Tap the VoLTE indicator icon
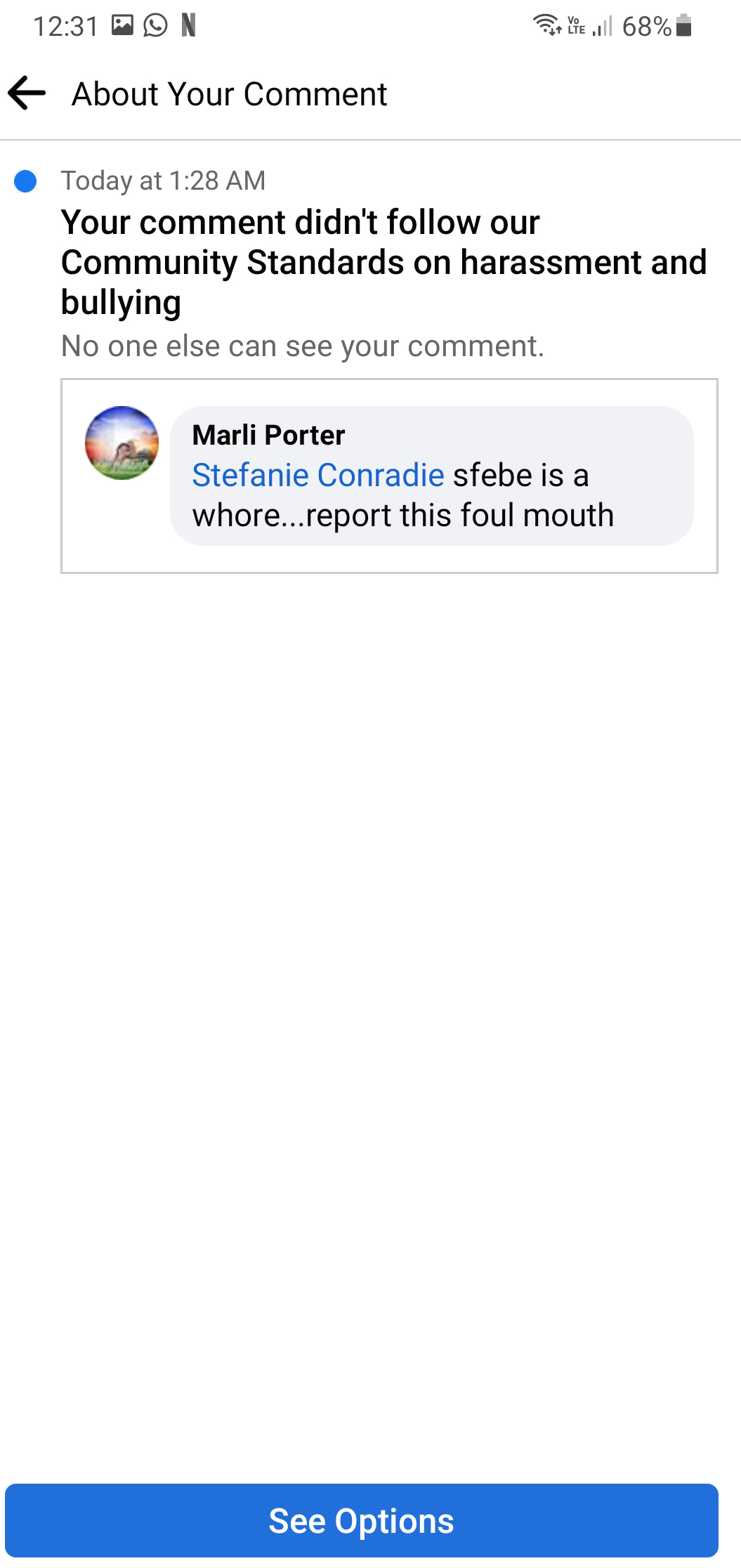This screenshot has height=1568, width=741. pos(576,25)
